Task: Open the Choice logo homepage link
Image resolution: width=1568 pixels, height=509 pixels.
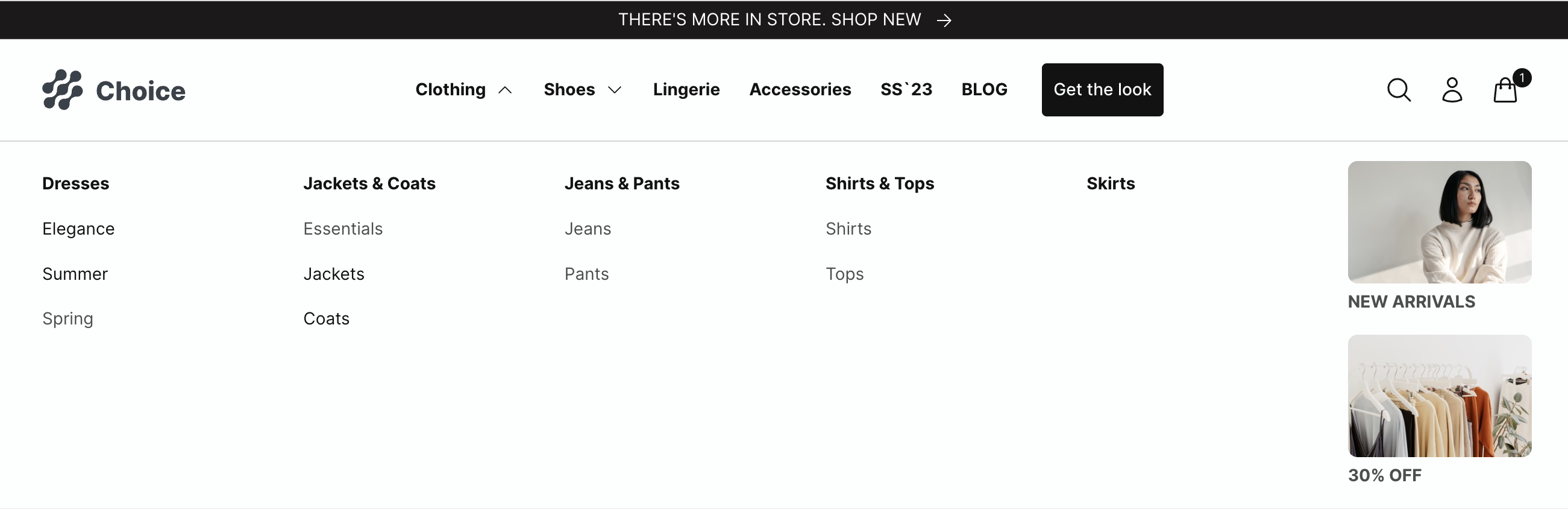Action: 114,90
